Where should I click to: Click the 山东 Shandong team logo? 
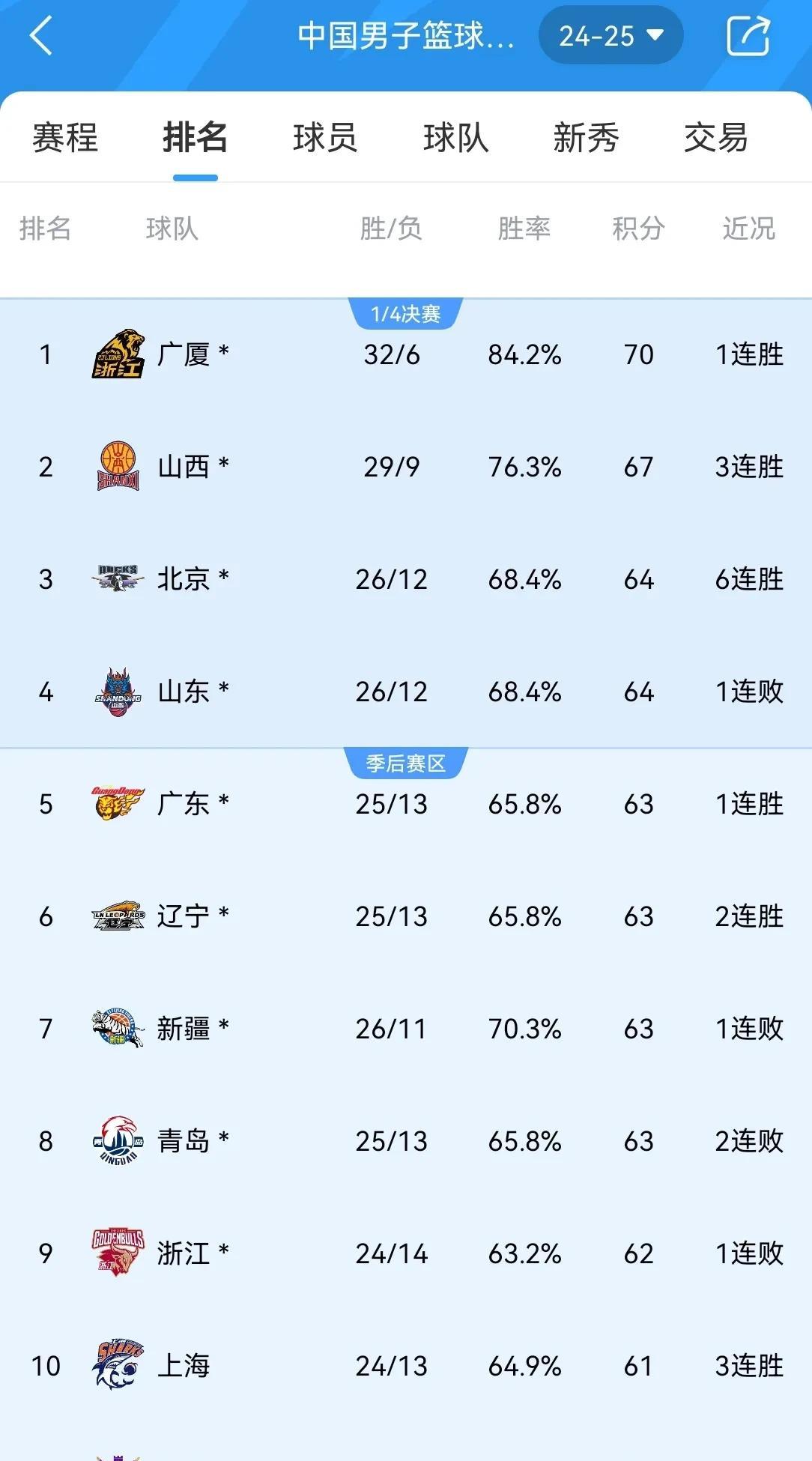[117, 692]
